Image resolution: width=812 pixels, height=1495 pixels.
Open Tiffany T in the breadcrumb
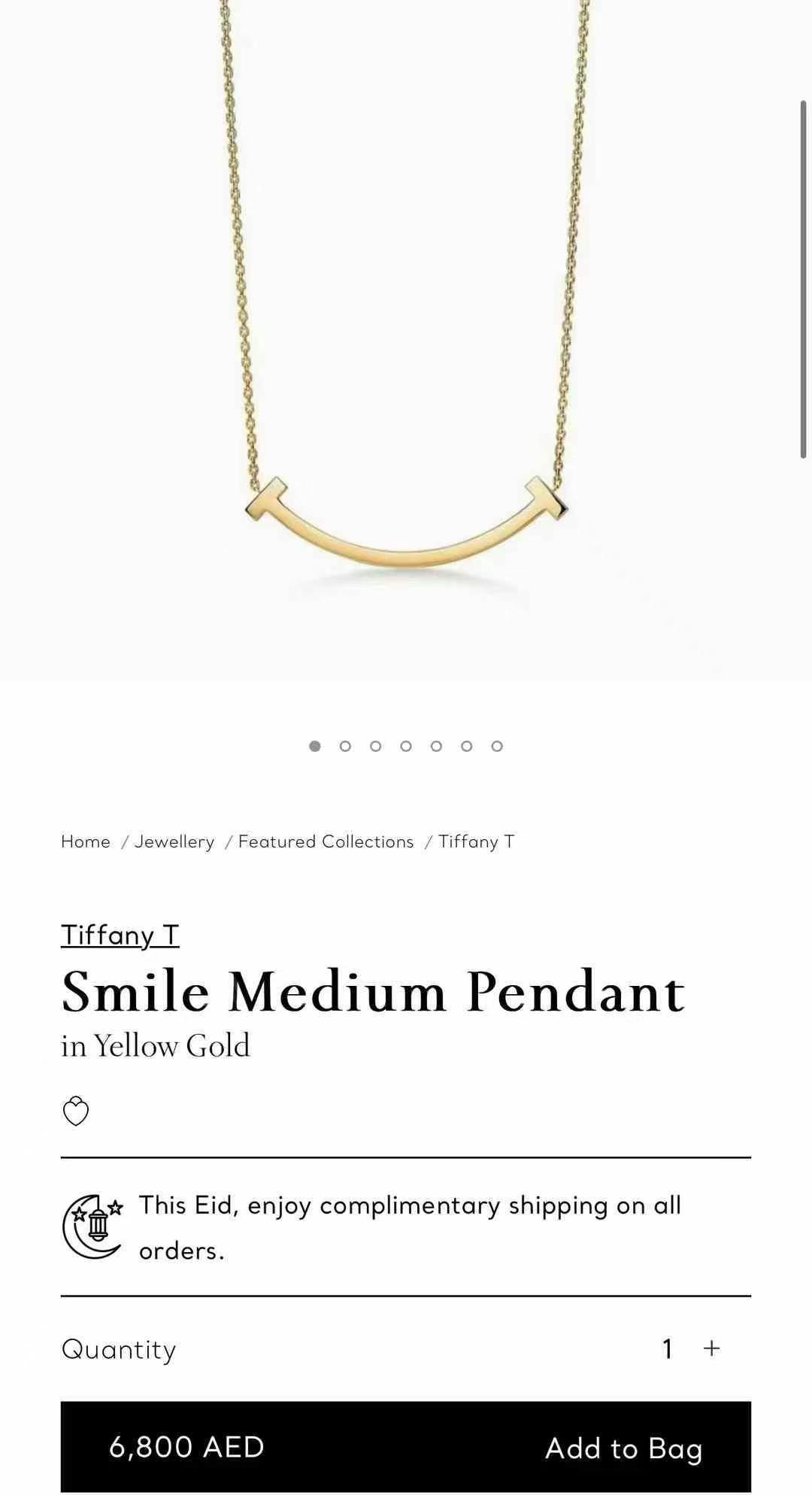coord(477,842)
